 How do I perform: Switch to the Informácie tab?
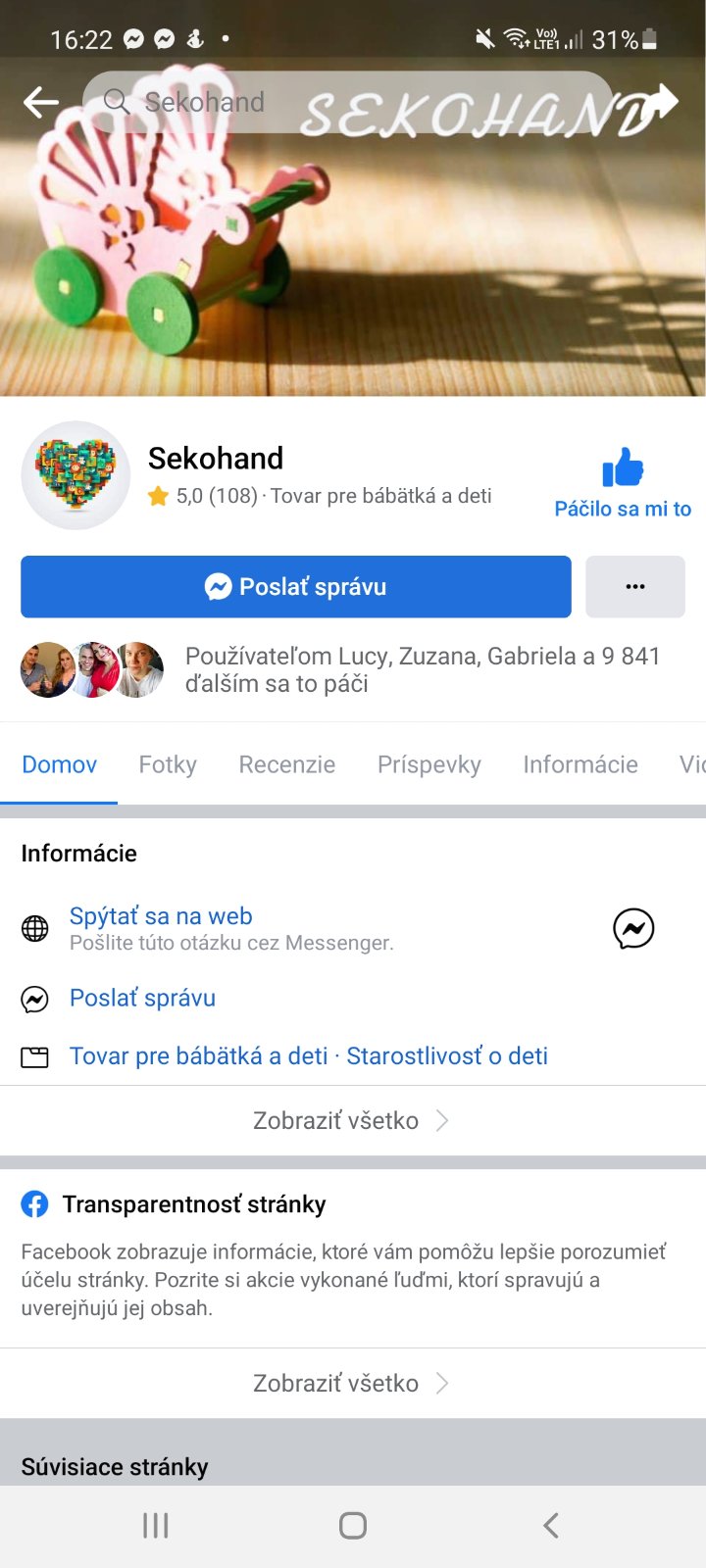(580, 764)
